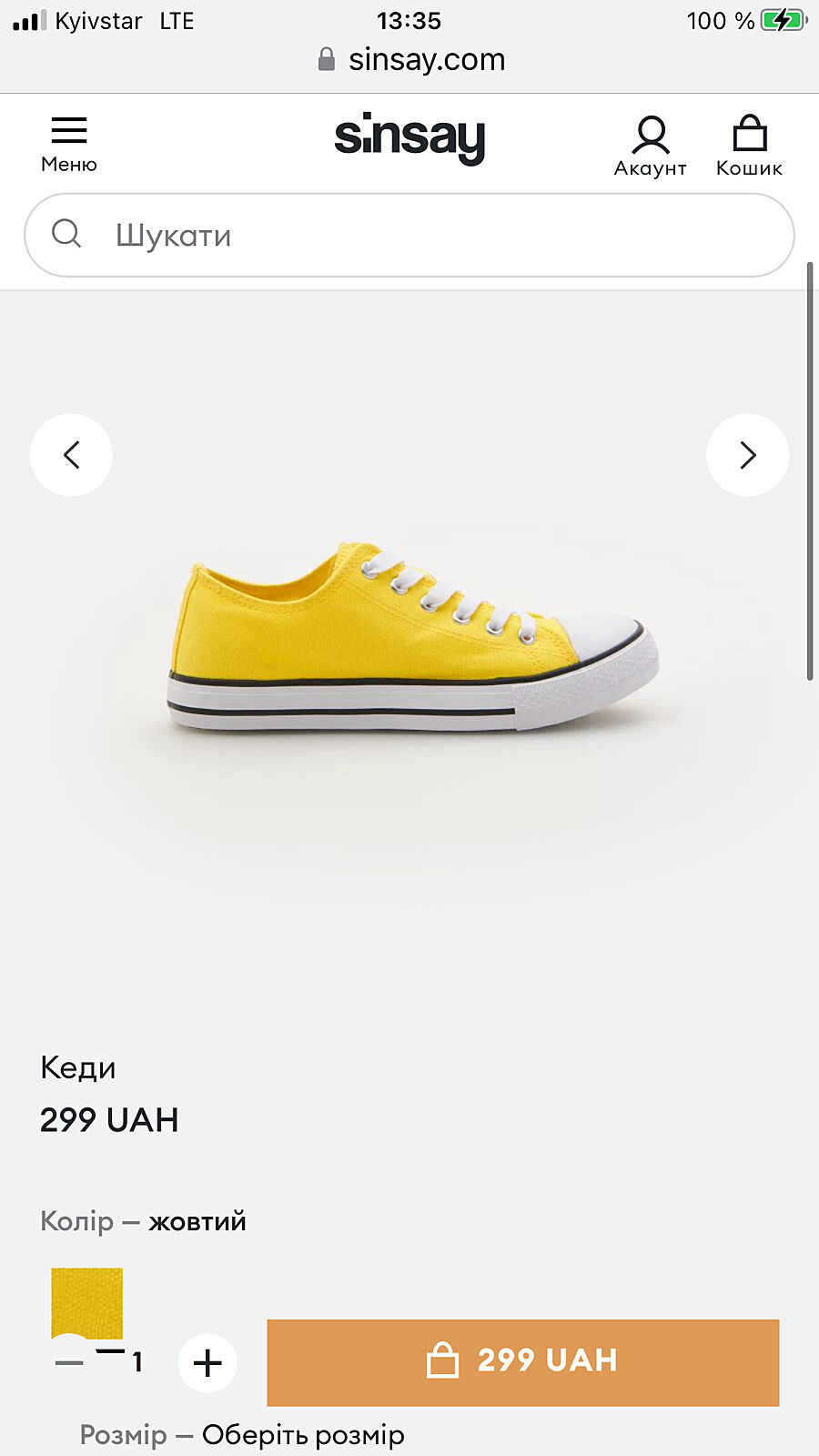Viewport: 819px width, 1456px height.
Task: Go to Sinsay home via logo
Action: [409, 138]
